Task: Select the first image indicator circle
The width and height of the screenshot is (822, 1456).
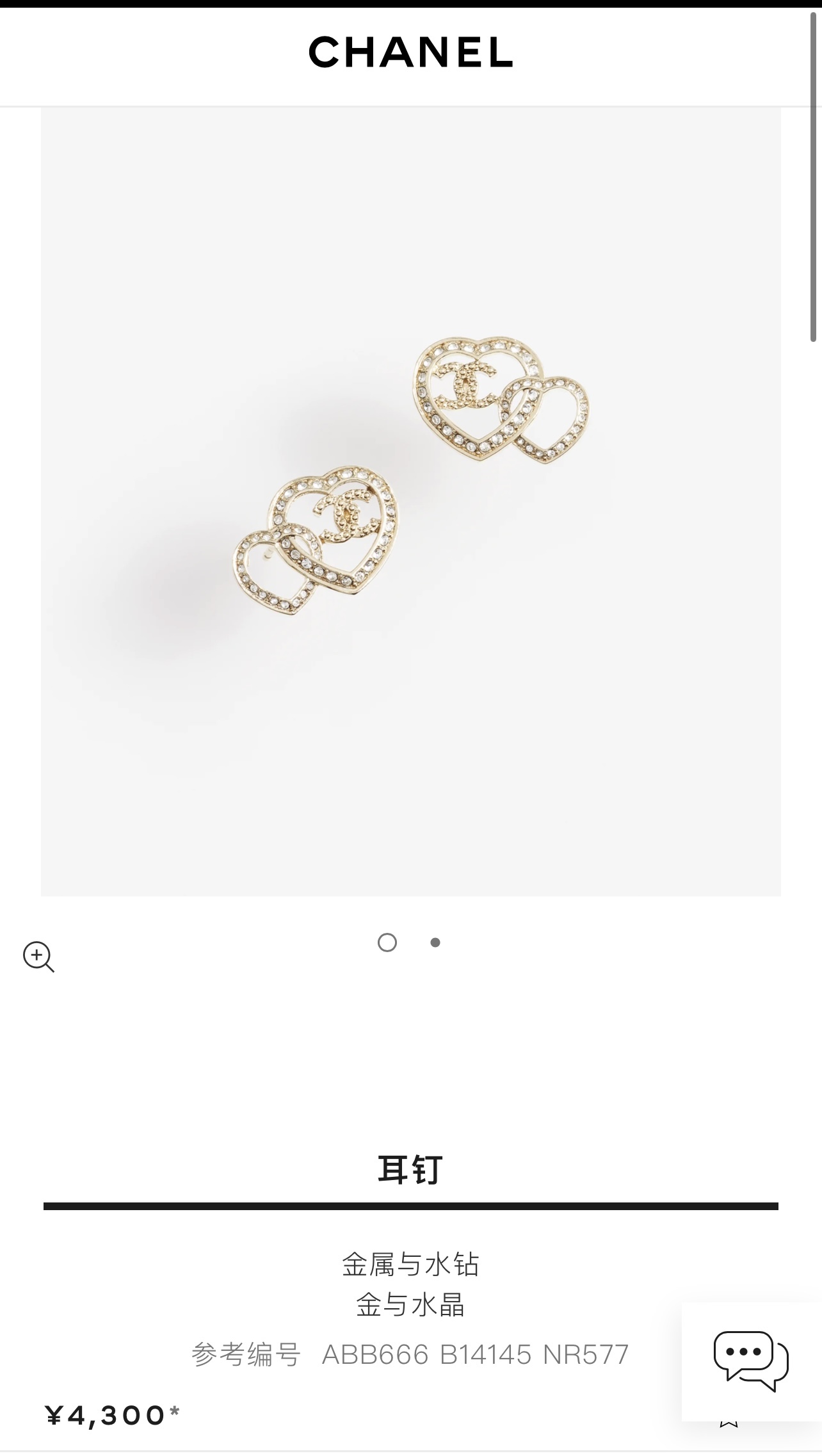Action: [387, 942]
